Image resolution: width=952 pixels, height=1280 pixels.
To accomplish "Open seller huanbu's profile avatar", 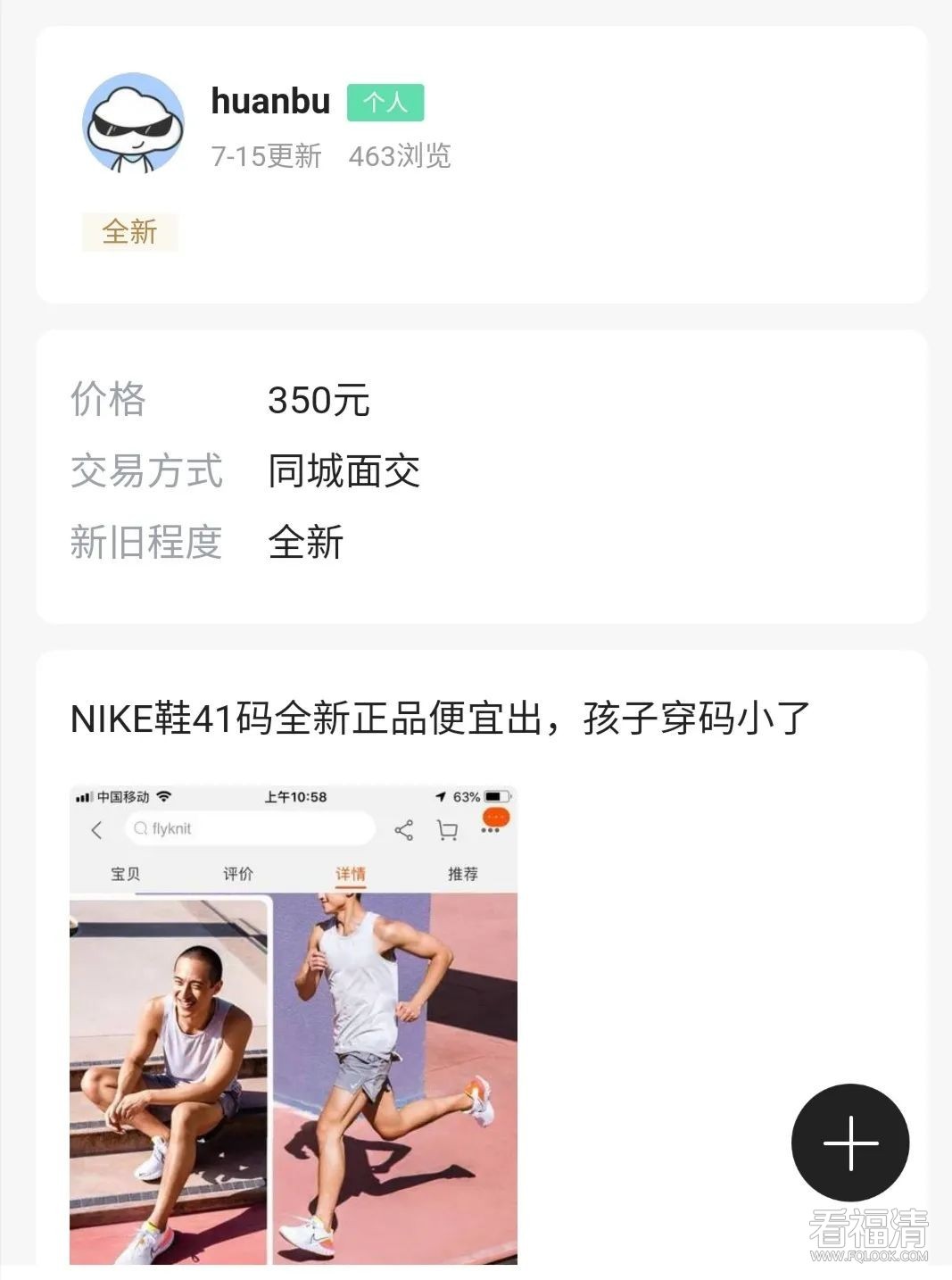I will click(x=134, y=122).
